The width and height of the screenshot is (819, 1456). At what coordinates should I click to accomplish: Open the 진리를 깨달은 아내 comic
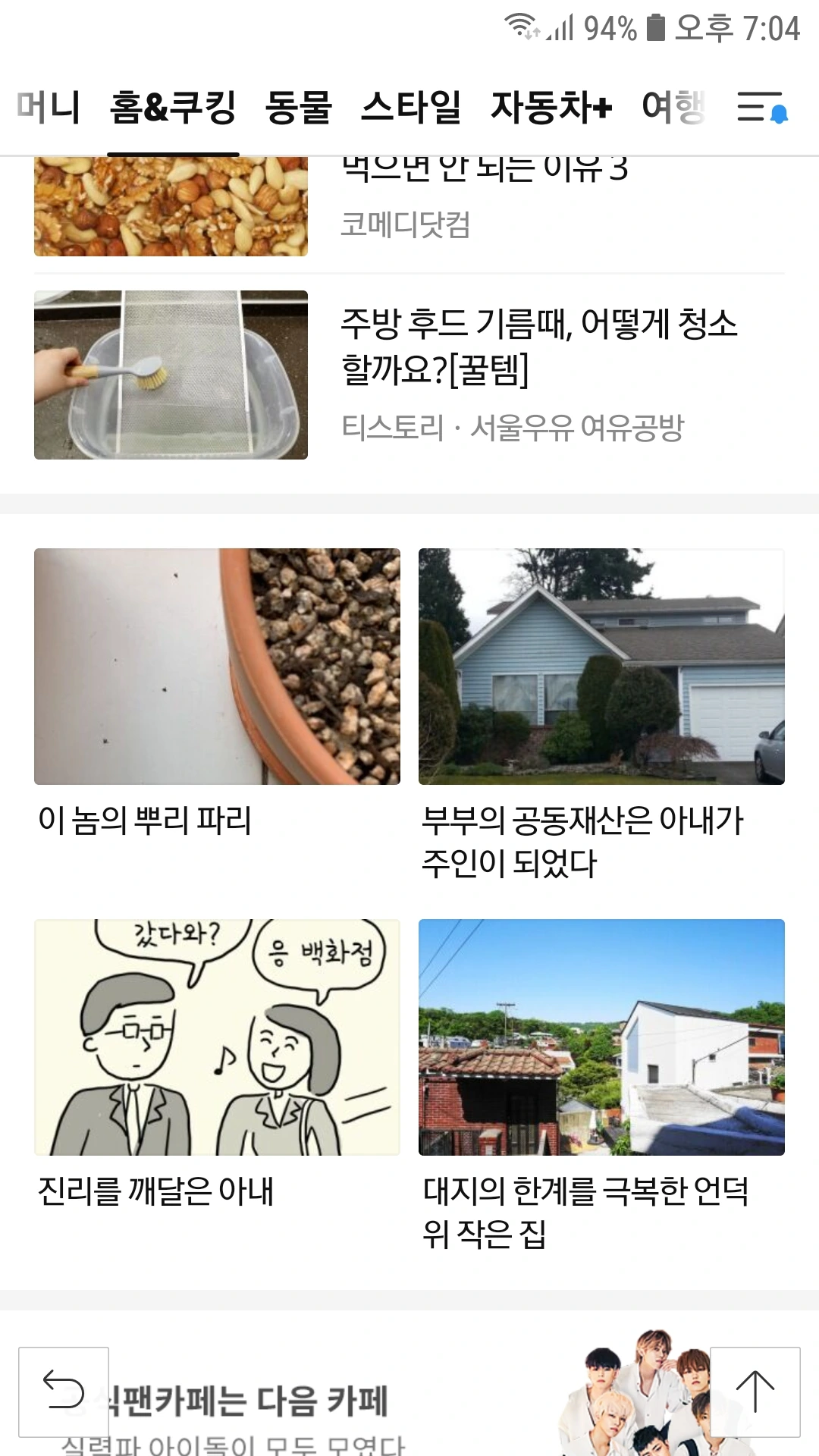tap(217, 1062)
